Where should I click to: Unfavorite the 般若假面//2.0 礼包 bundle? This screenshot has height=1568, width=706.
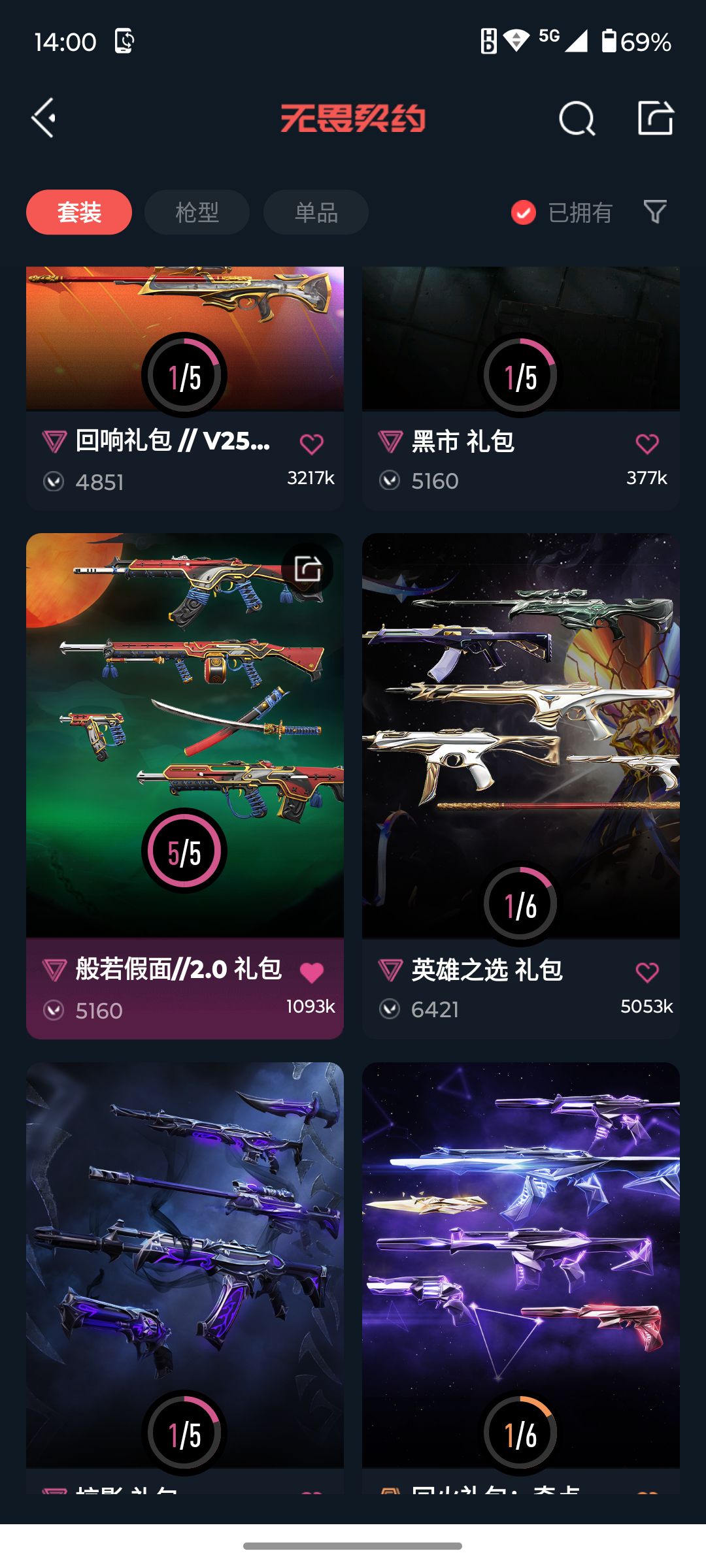(311, 973)
